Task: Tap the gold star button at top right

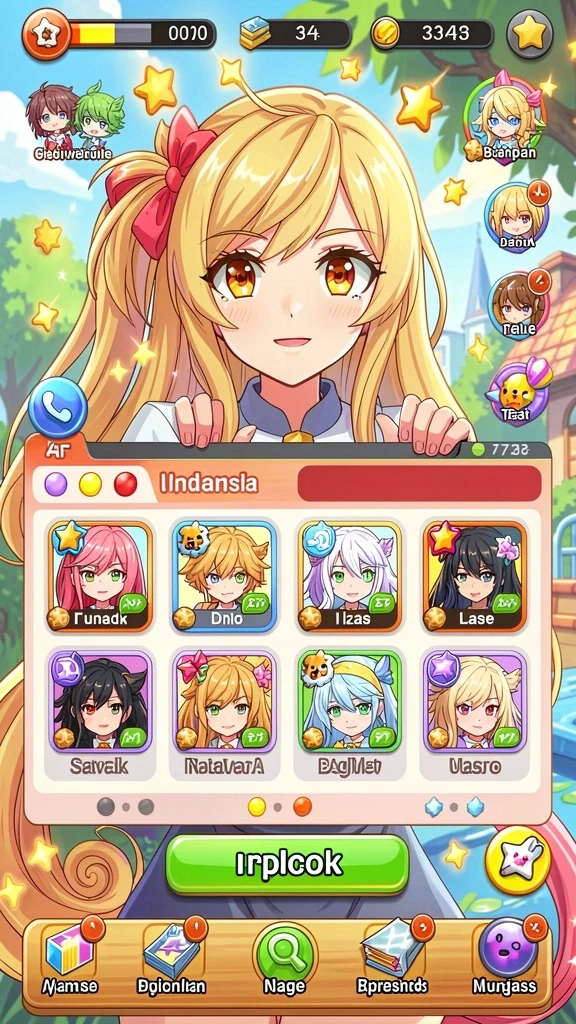Action: point(530,34)
